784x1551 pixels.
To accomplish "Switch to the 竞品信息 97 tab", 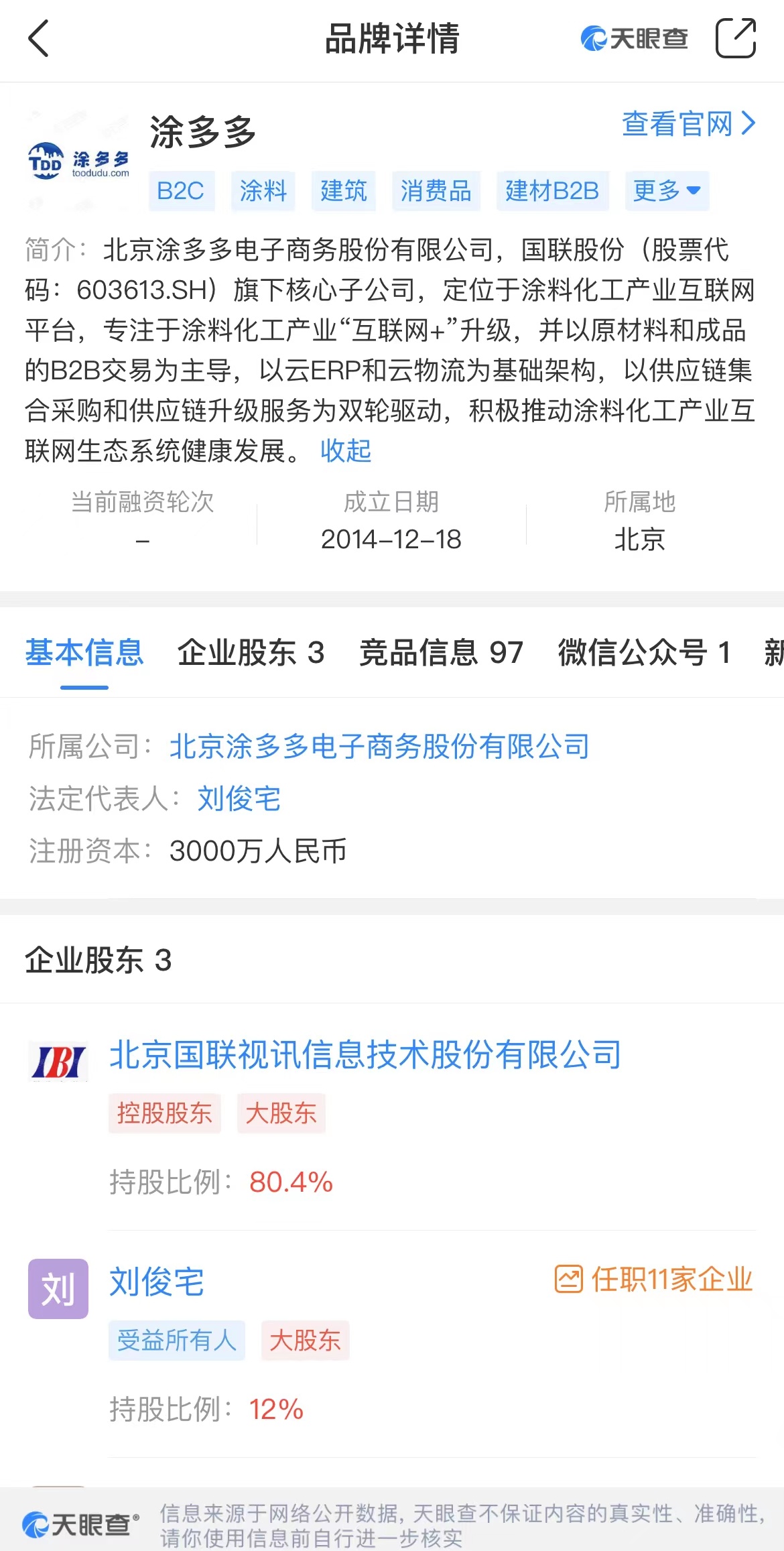I will point(441,653).
